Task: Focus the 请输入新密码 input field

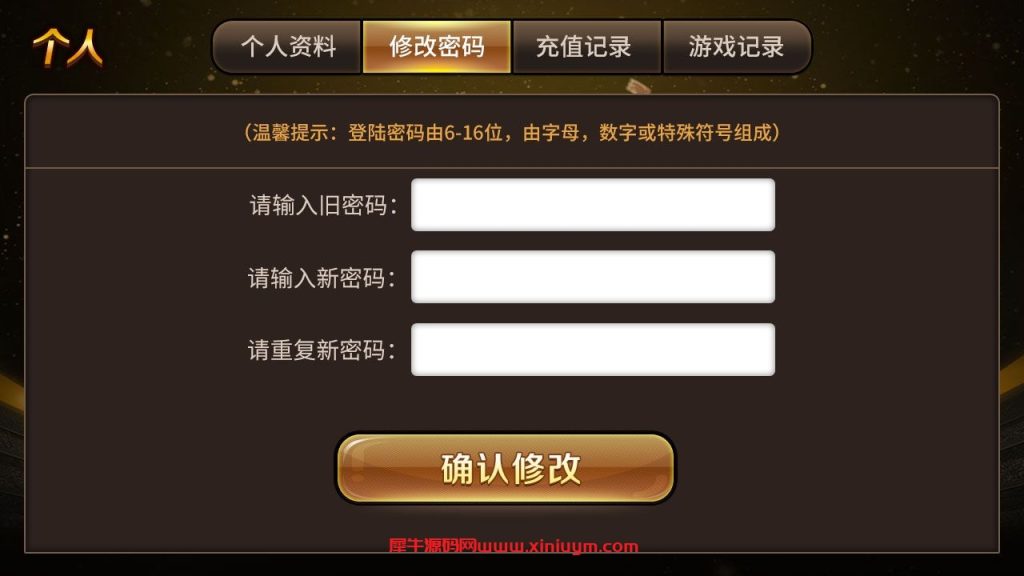Action: coord(593,277)
